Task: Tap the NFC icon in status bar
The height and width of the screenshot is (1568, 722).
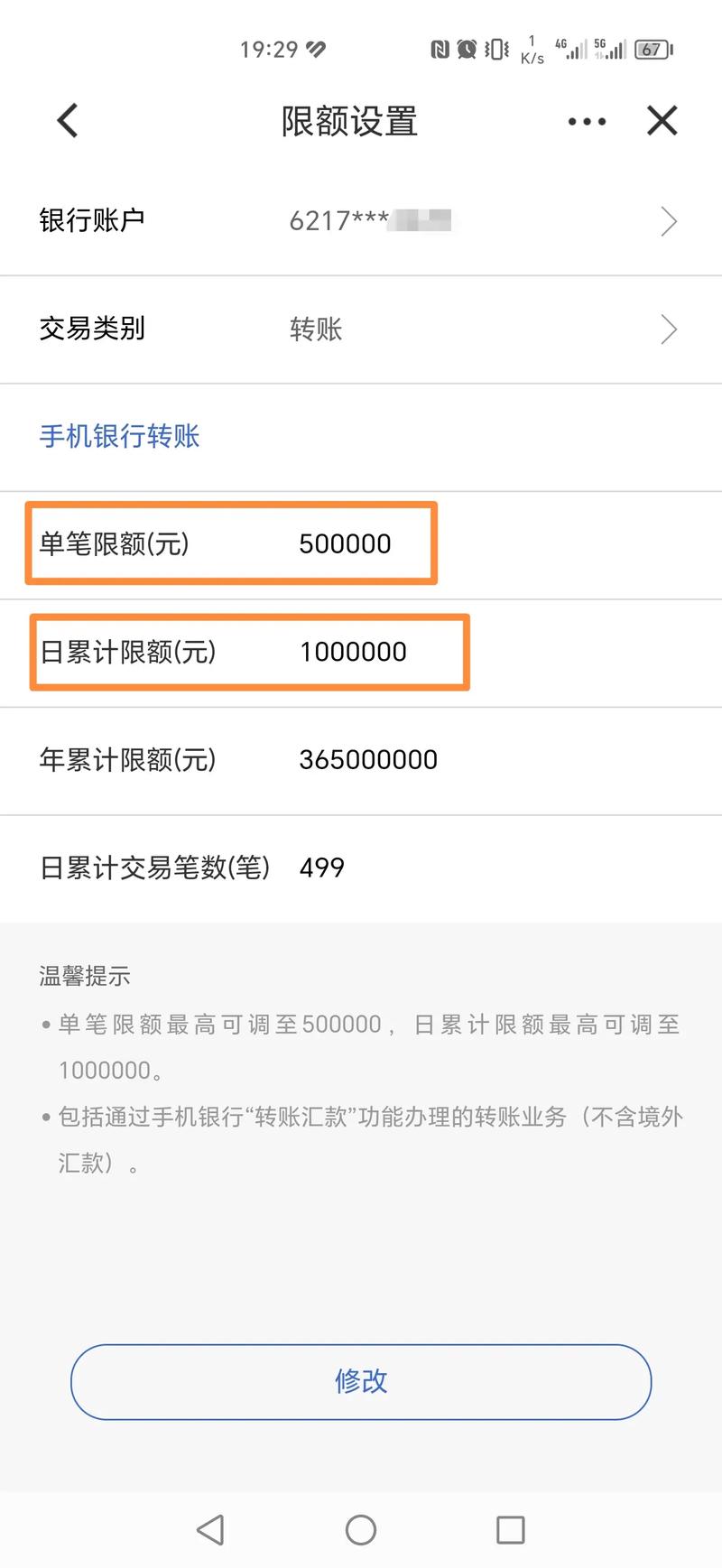Action: click(440, 50)
